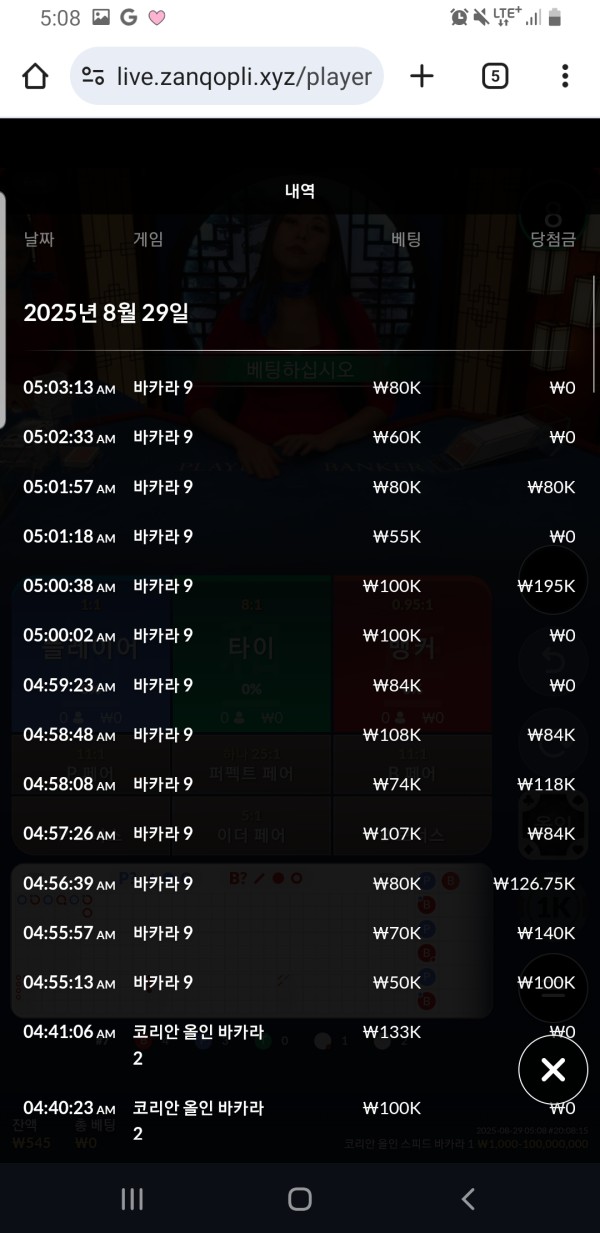Close the history overlay with X button
The image size is (600, 1233).
[552, 1069]
